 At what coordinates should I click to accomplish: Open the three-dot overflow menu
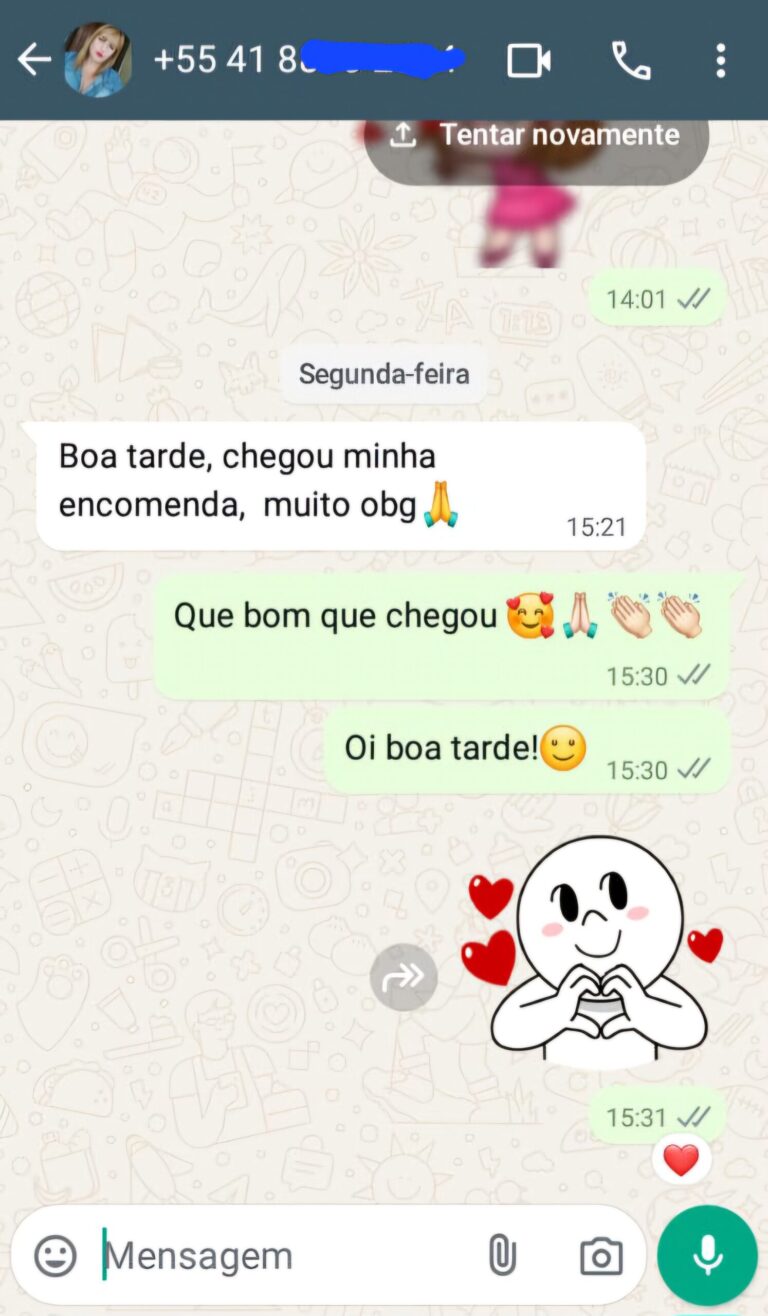(x=720, y=61)
